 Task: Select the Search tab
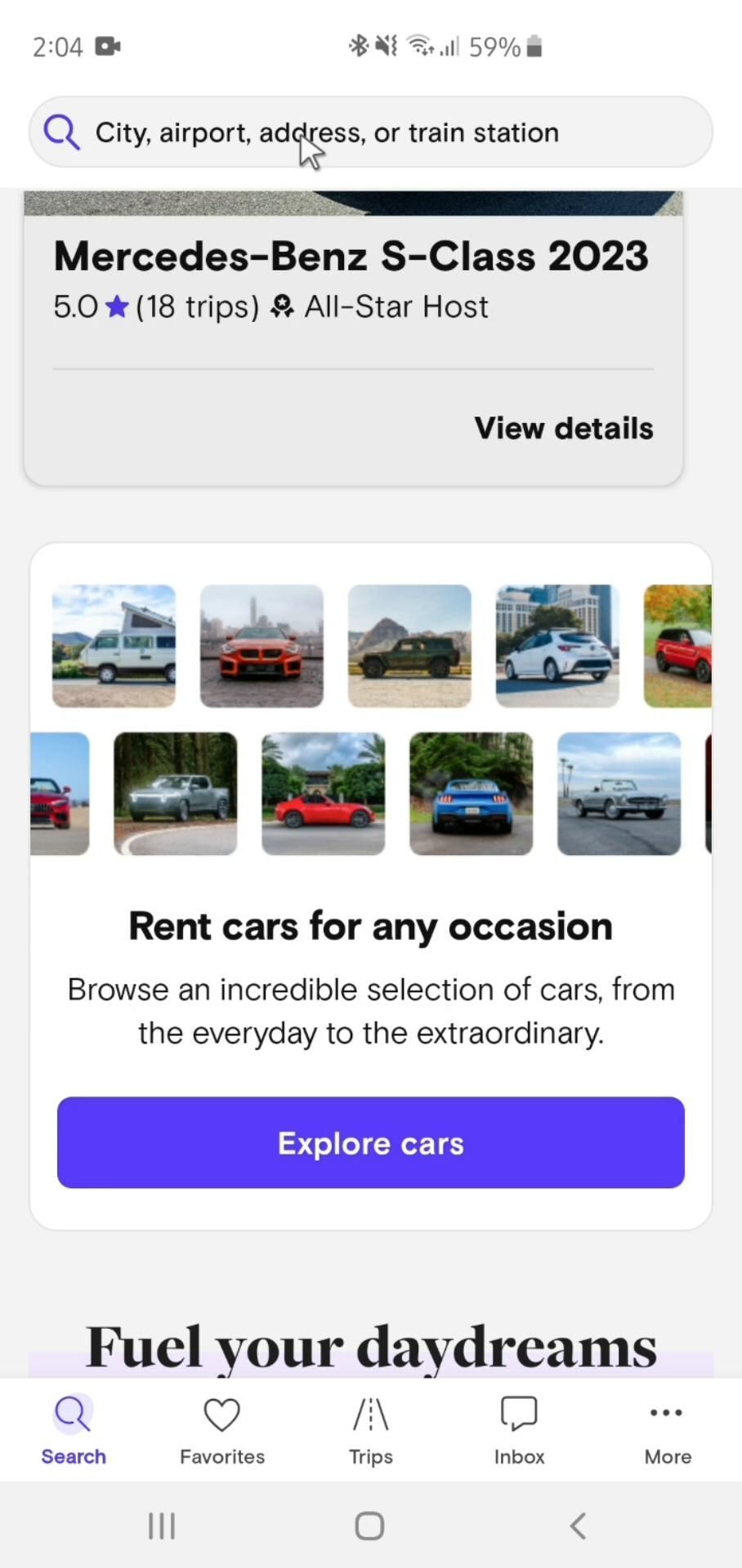[x=74, y=1429]
